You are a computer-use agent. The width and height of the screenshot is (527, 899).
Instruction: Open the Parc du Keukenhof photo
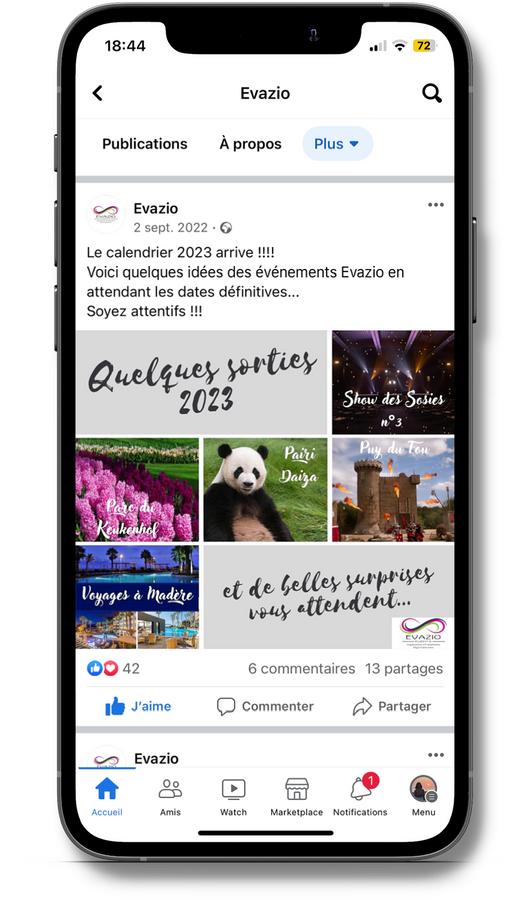(138, 490)
